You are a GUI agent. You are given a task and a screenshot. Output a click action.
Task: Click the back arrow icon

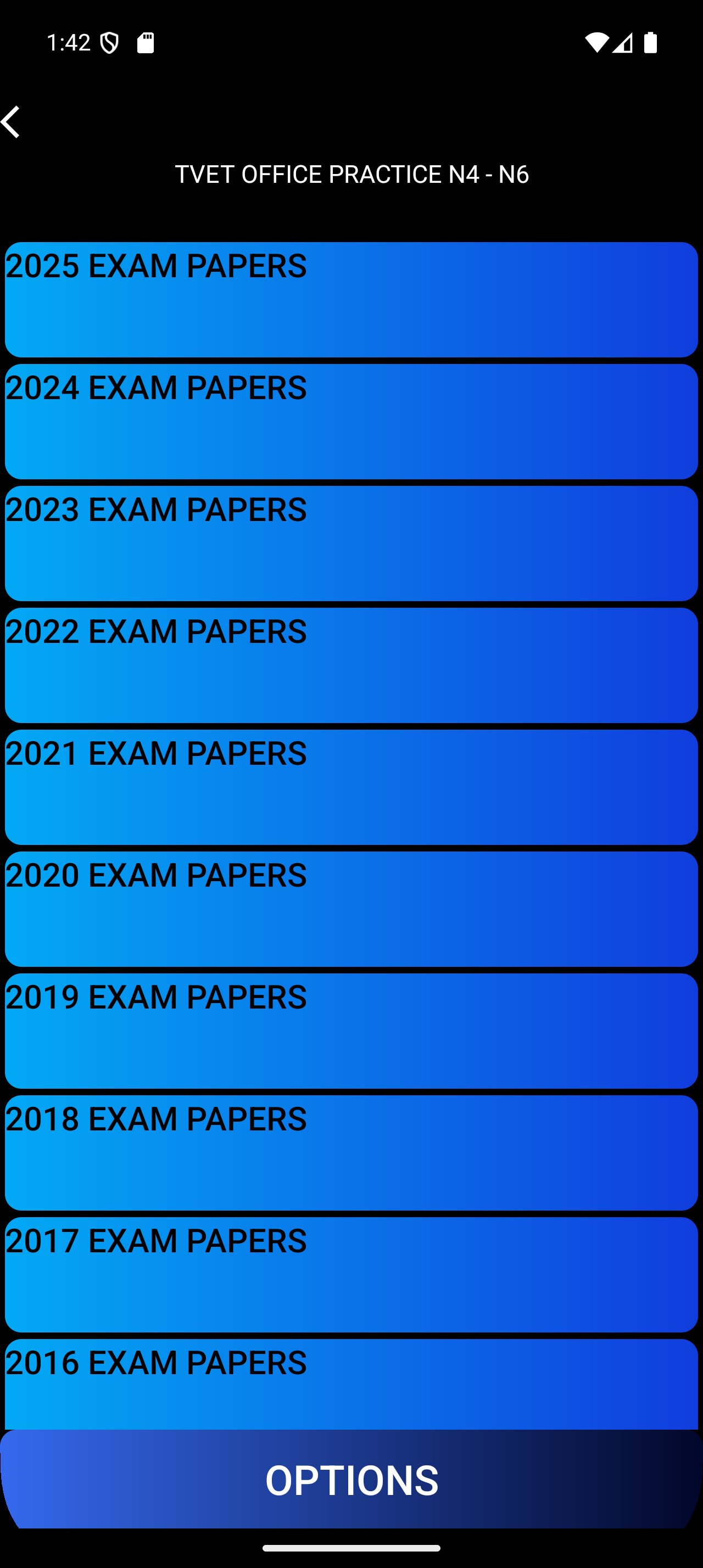point(12,121)
